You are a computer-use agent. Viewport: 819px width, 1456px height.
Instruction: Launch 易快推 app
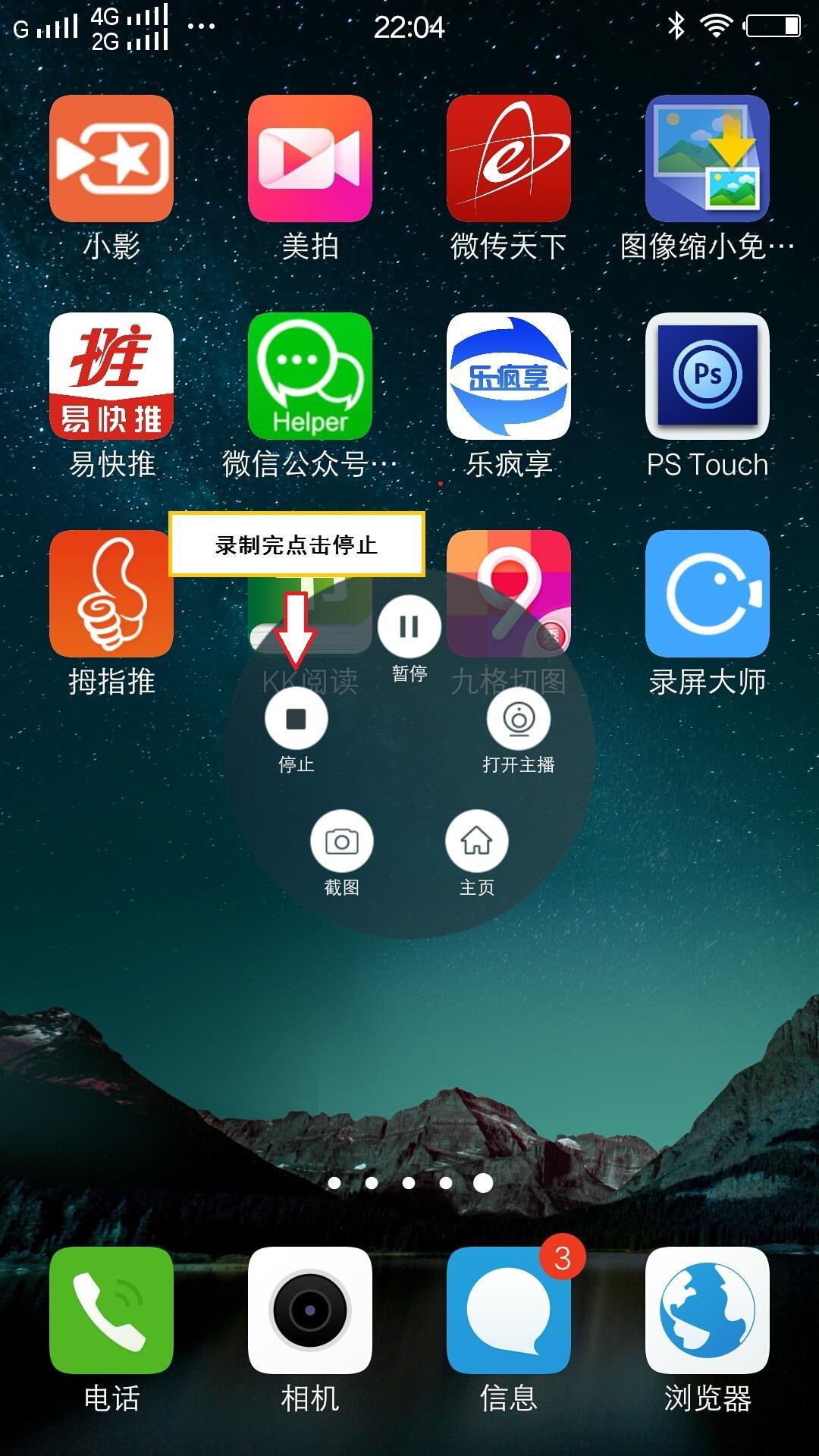pyautogui.click(x=111, y=376)
